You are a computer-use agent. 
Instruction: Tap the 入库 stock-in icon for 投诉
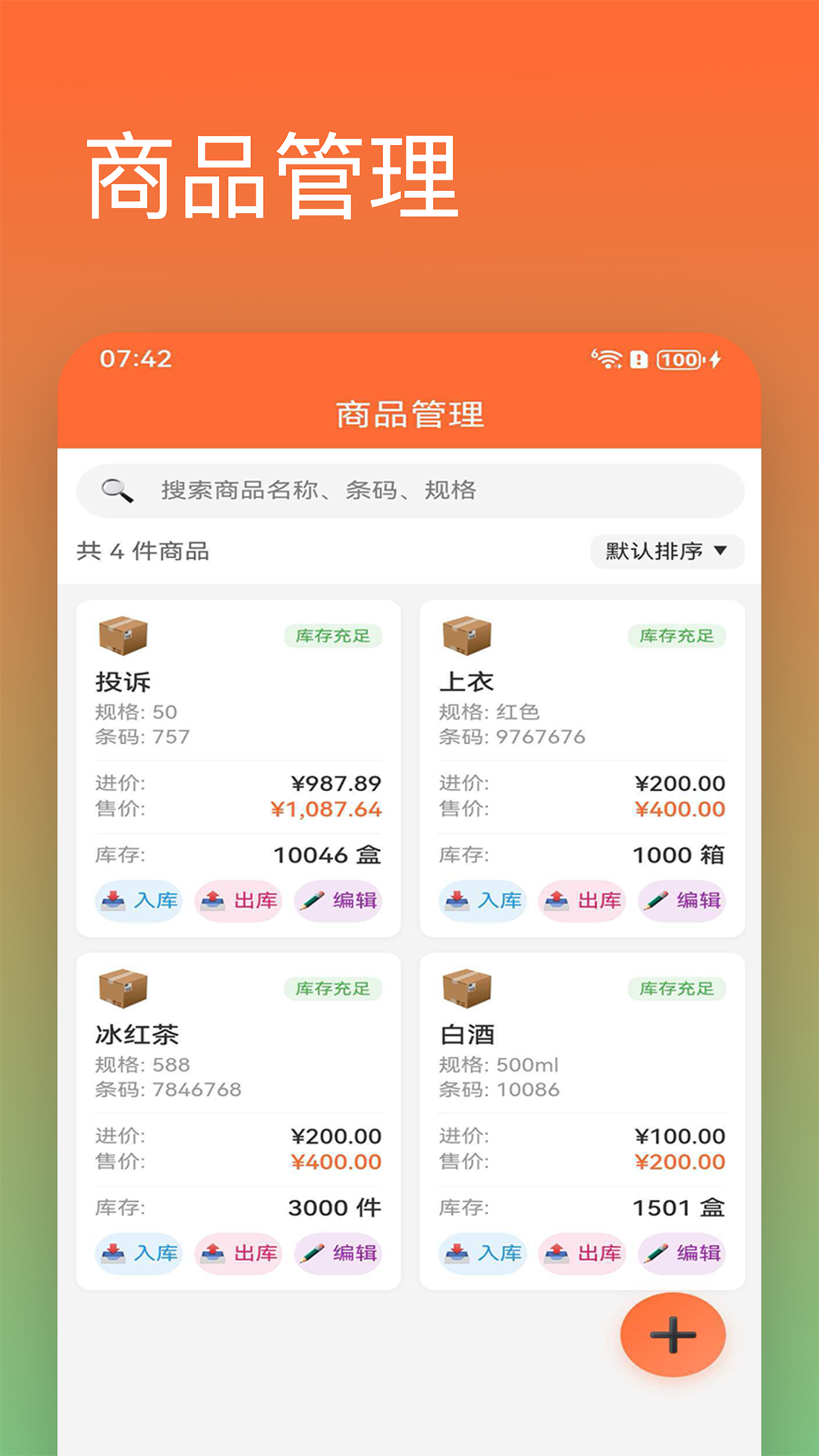pos(112,901)
